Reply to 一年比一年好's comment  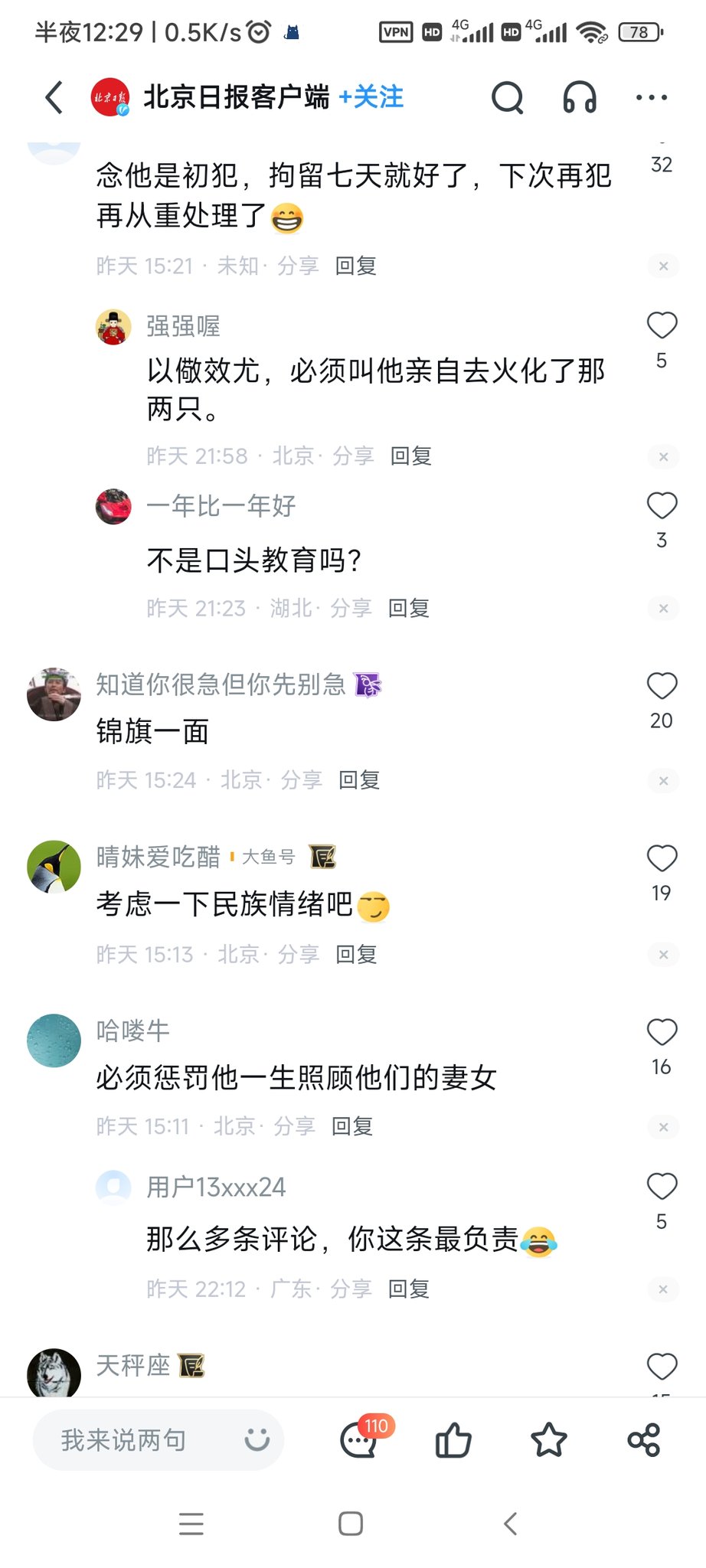click(409, 608)
